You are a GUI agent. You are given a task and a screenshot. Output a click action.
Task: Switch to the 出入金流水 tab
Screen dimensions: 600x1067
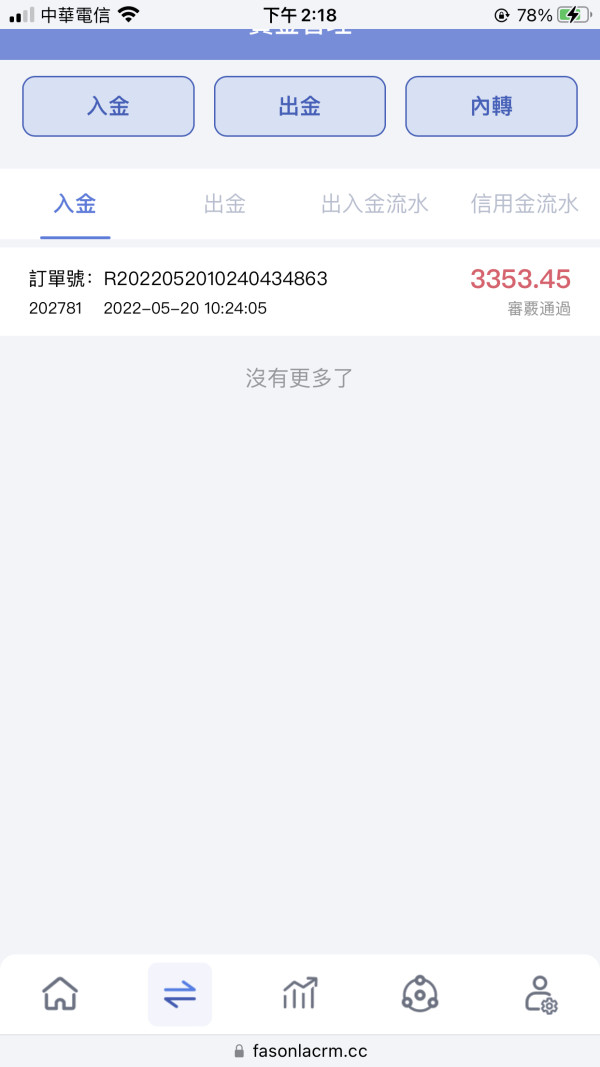375,204
